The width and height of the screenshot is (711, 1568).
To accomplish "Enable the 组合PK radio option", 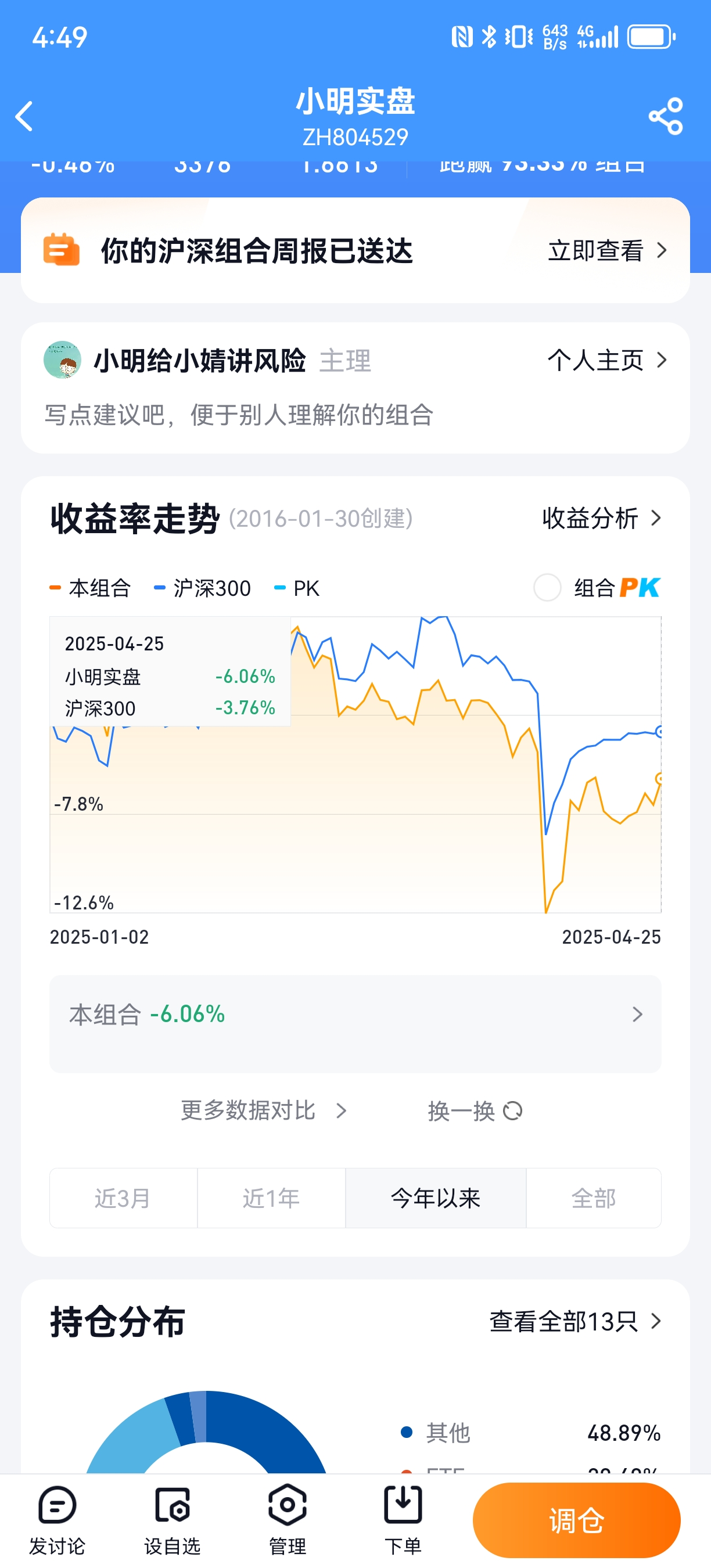I will (x=547, y=587).
